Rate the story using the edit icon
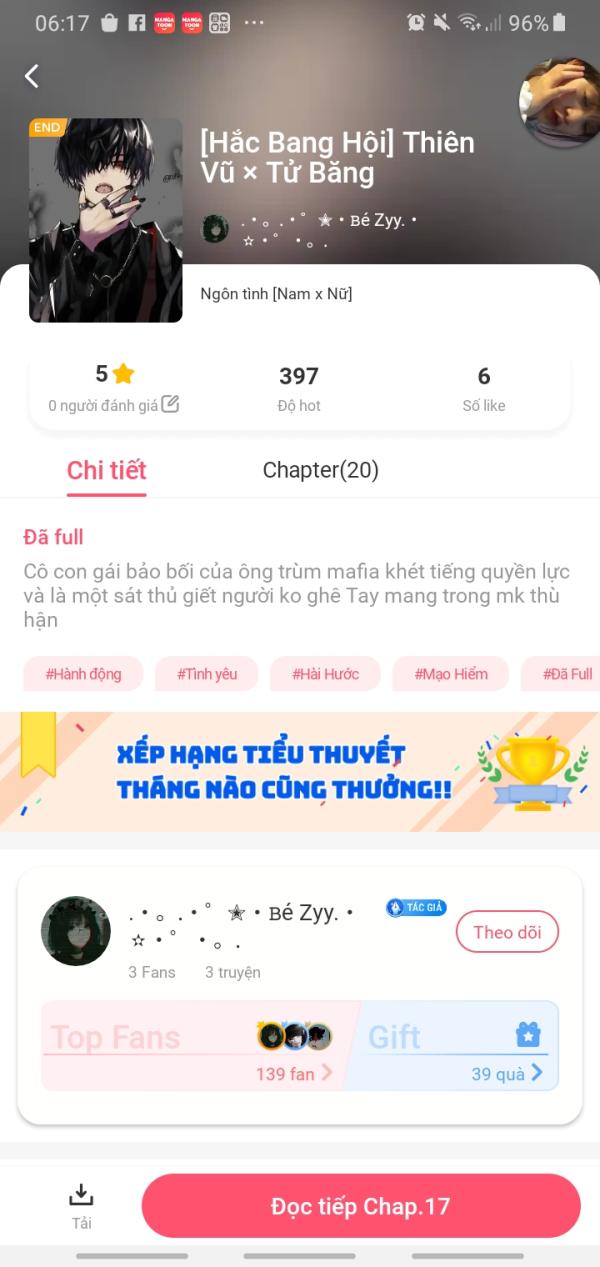Screen dimensions: 600x1267 click(170, 404)
